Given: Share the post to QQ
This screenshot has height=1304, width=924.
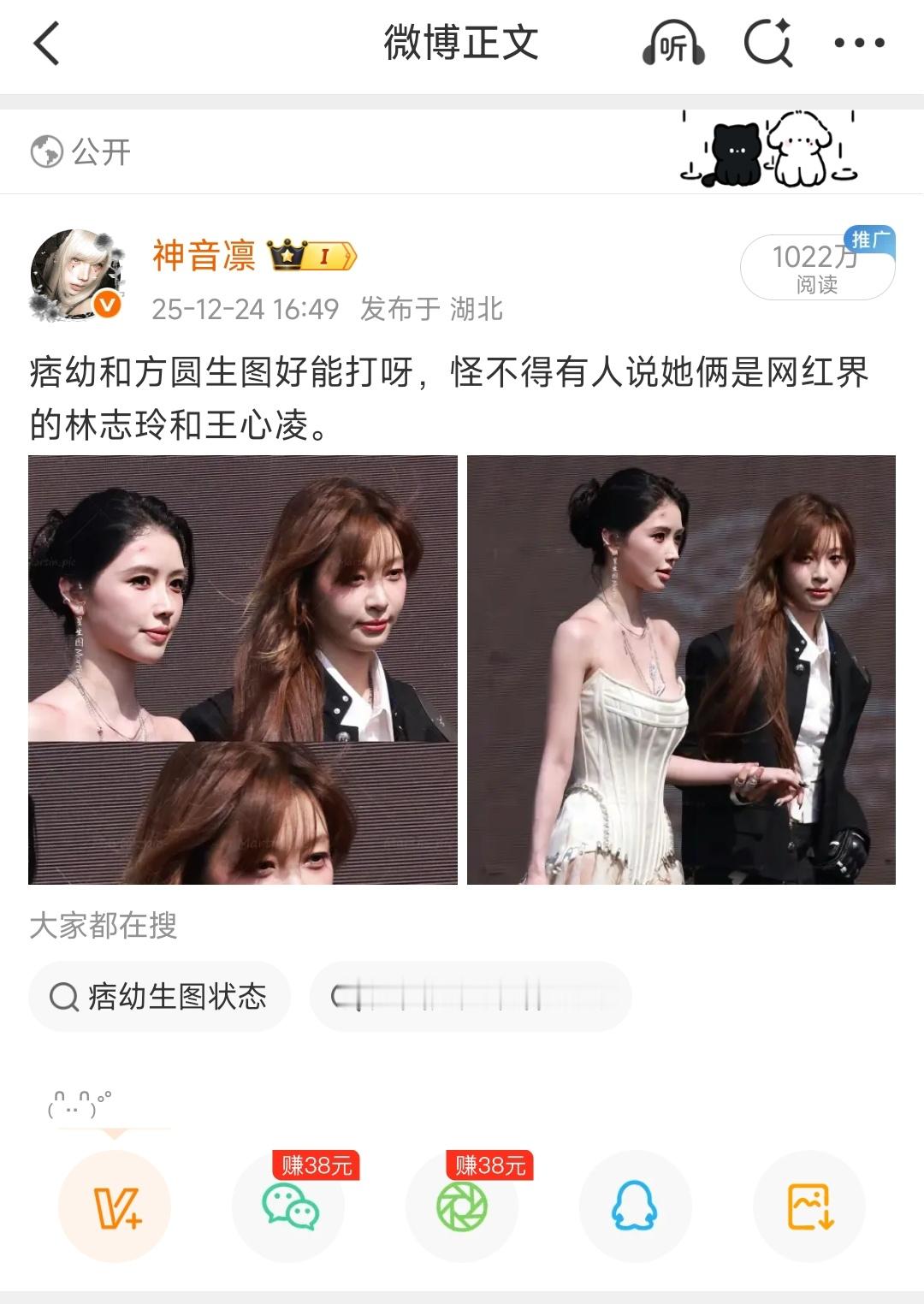Looking at the screenshot, I should point(633,1205).
